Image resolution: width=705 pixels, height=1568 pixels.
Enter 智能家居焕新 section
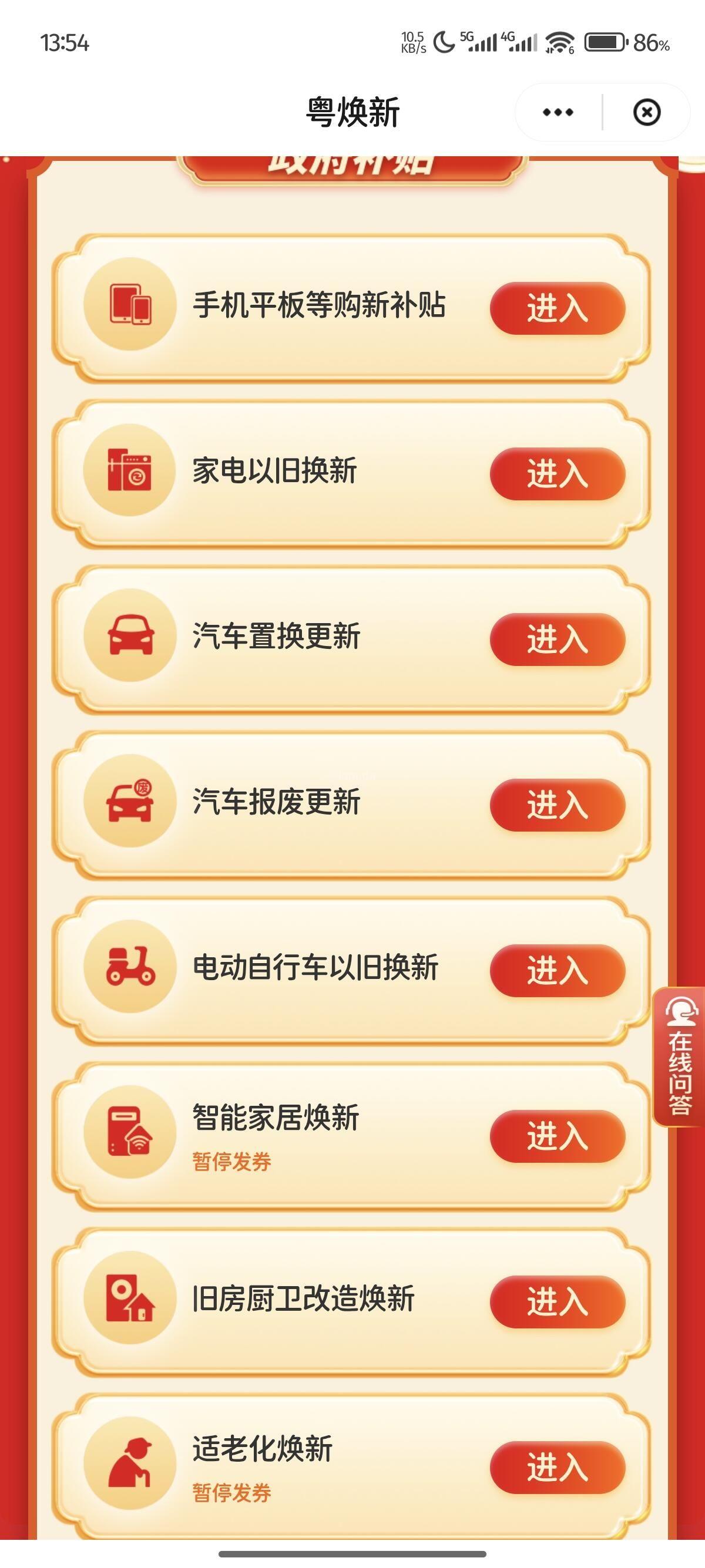coord(557,1136)
